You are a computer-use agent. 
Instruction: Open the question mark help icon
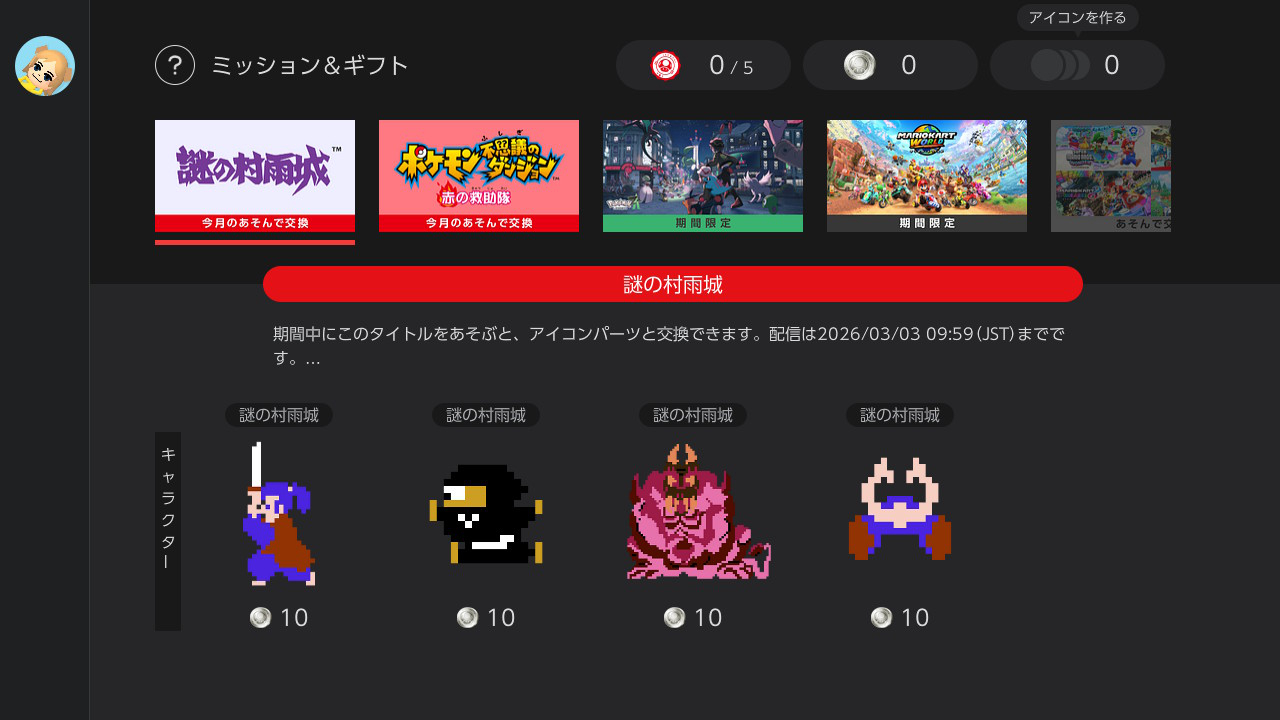pos(175,65)
